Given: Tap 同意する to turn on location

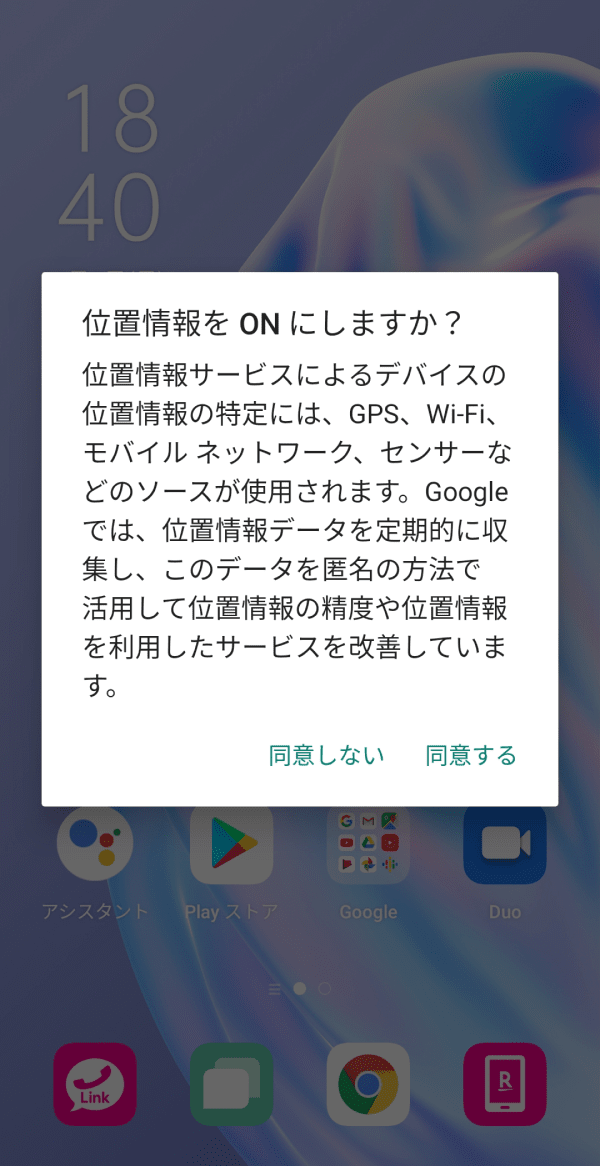Looking at the screenshot, I should (x=471, y=755).
